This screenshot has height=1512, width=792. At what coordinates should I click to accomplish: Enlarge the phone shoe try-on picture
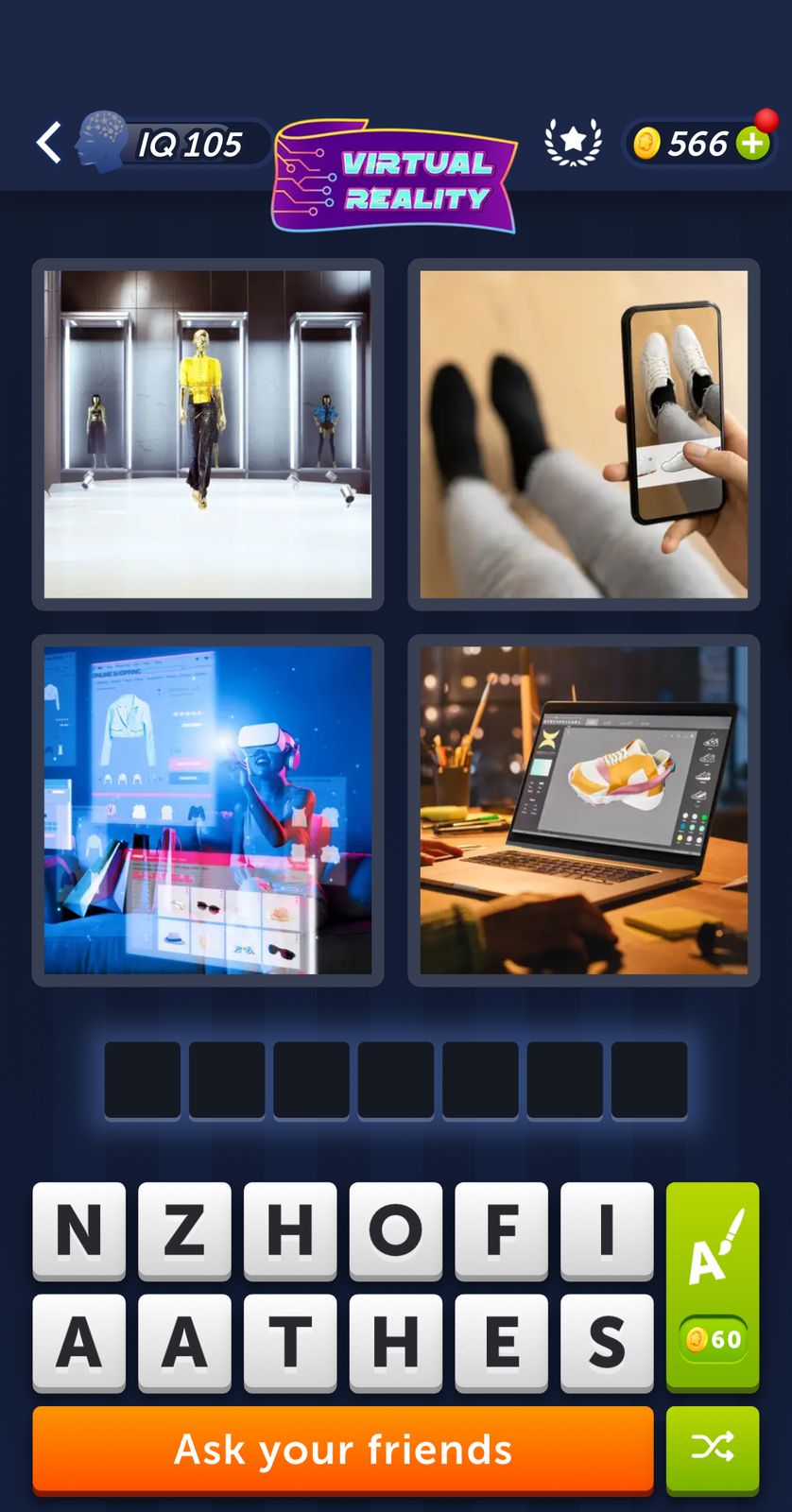click(583, 435)
